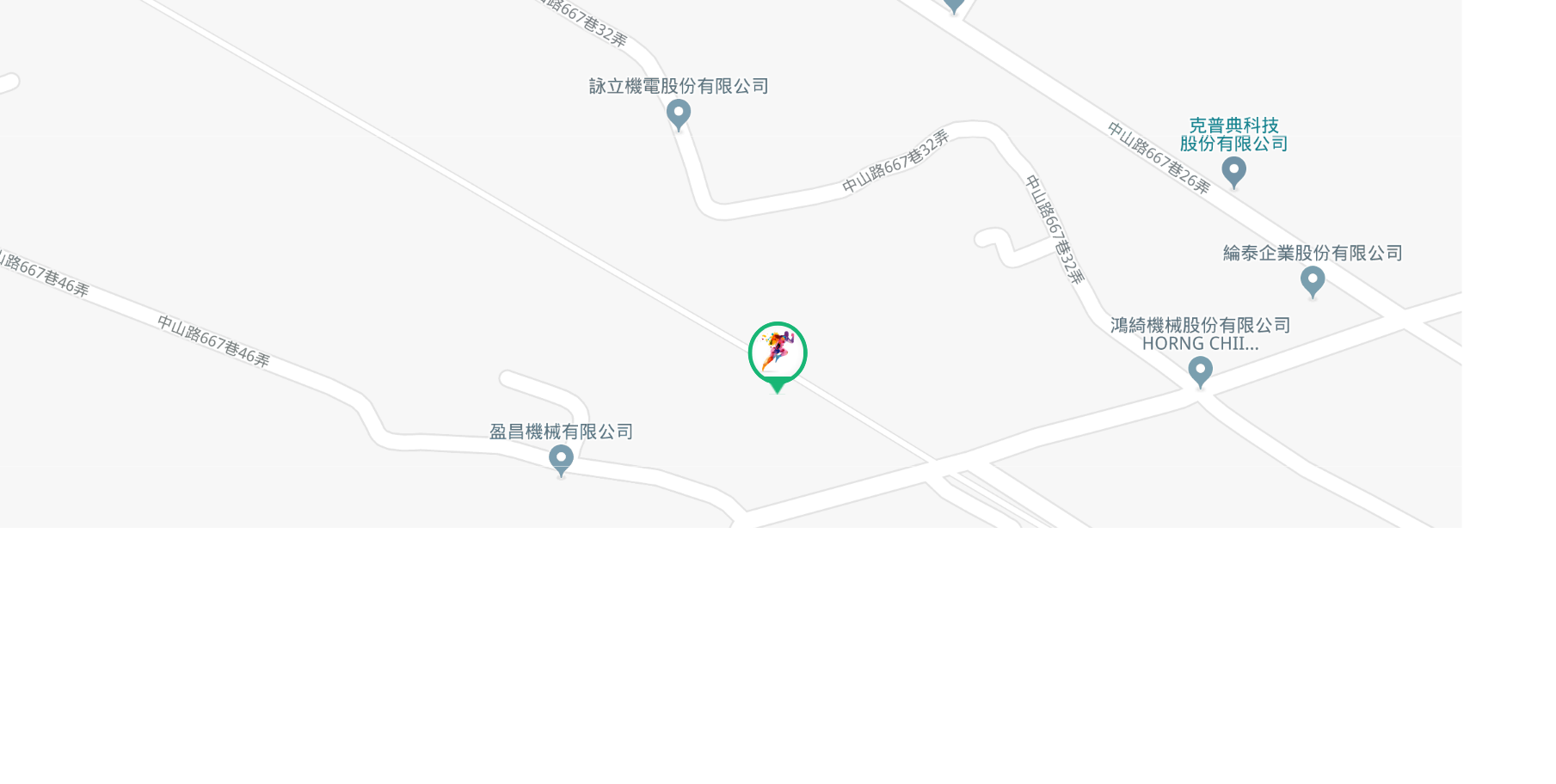Select the 綸泰企業股份有限公司 map pin

tap(1312, 280)
